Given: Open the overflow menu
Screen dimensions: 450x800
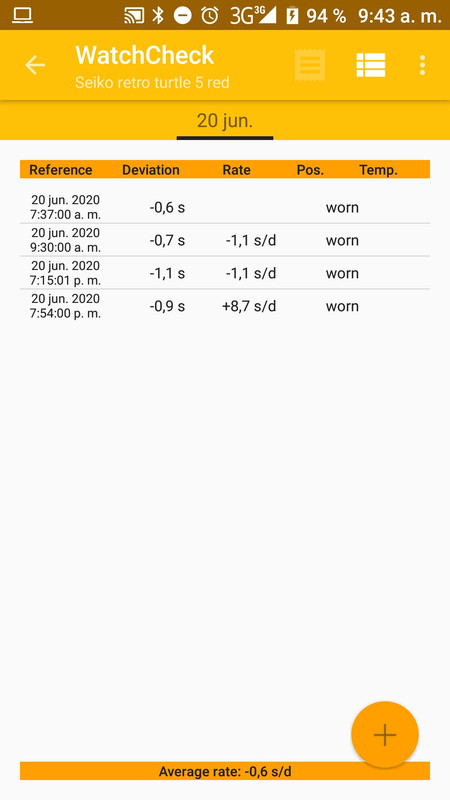Looking at the screenshot, I should click(x=422, y=65).
